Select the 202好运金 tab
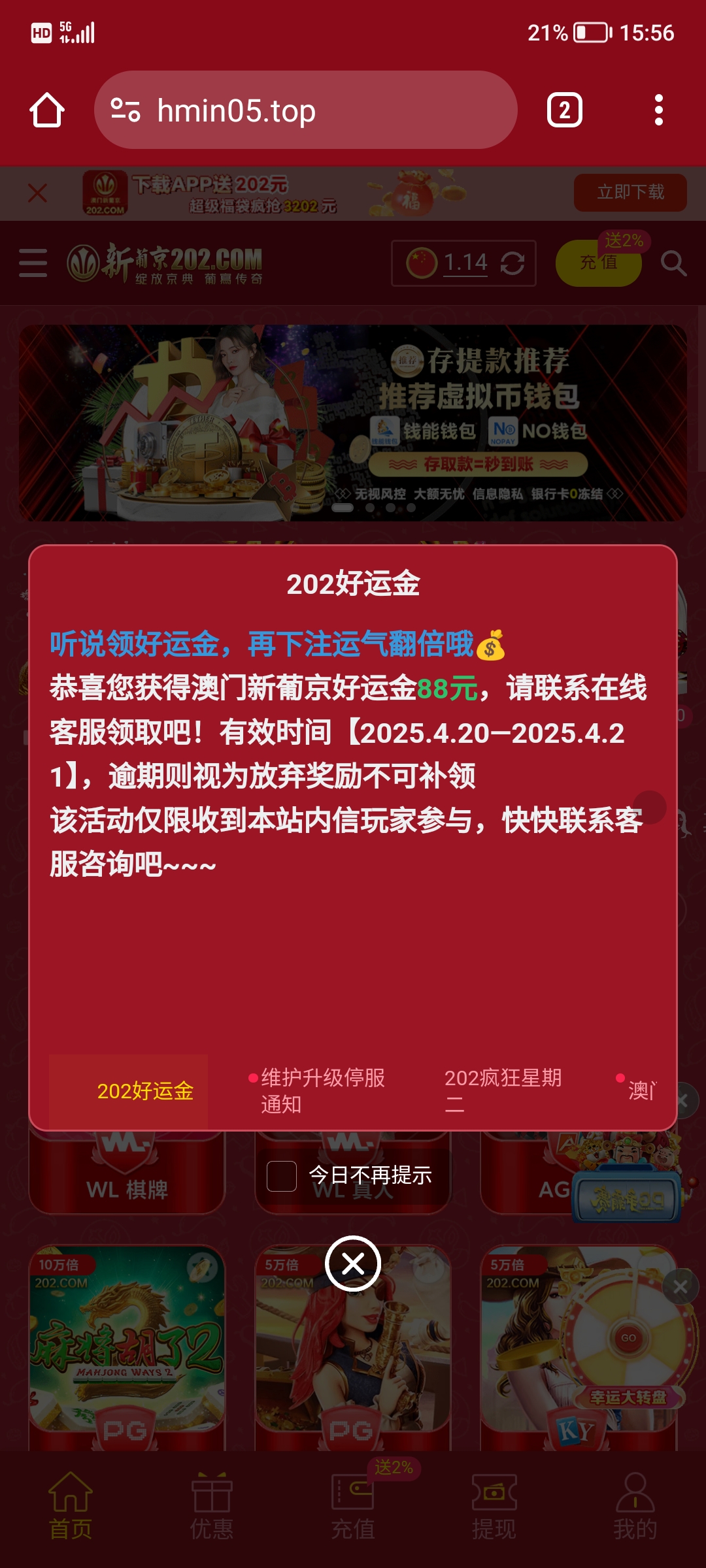The width and height of the screenshot is (706, 1568). [x=145, y=1090]
